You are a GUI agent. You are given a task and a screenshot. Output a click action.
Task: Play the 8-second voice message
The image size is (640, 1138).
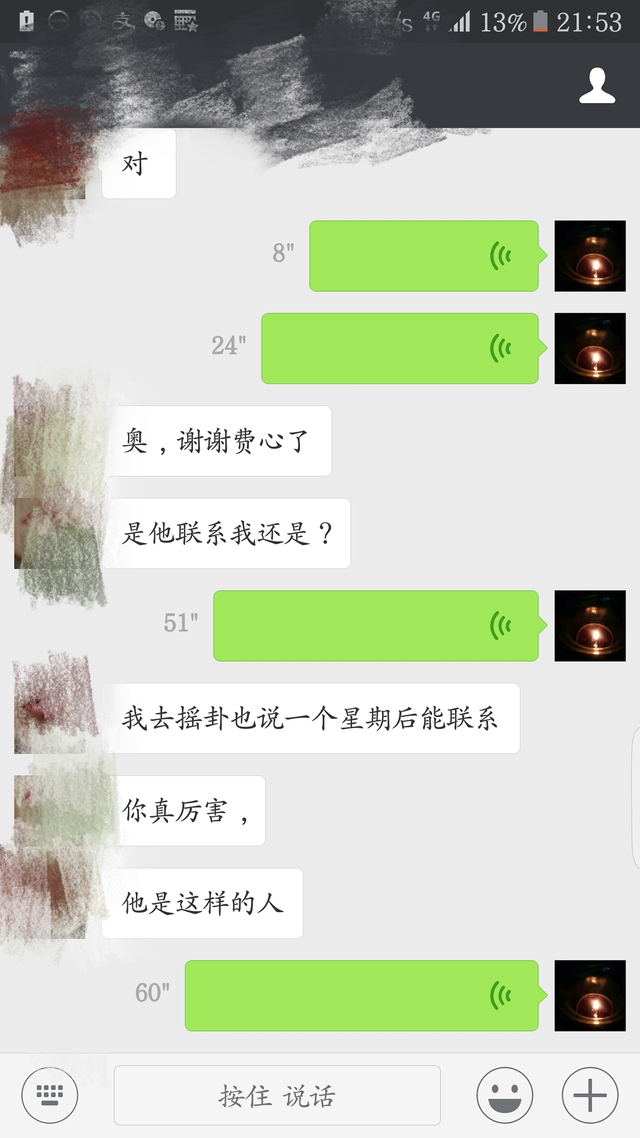424,256
